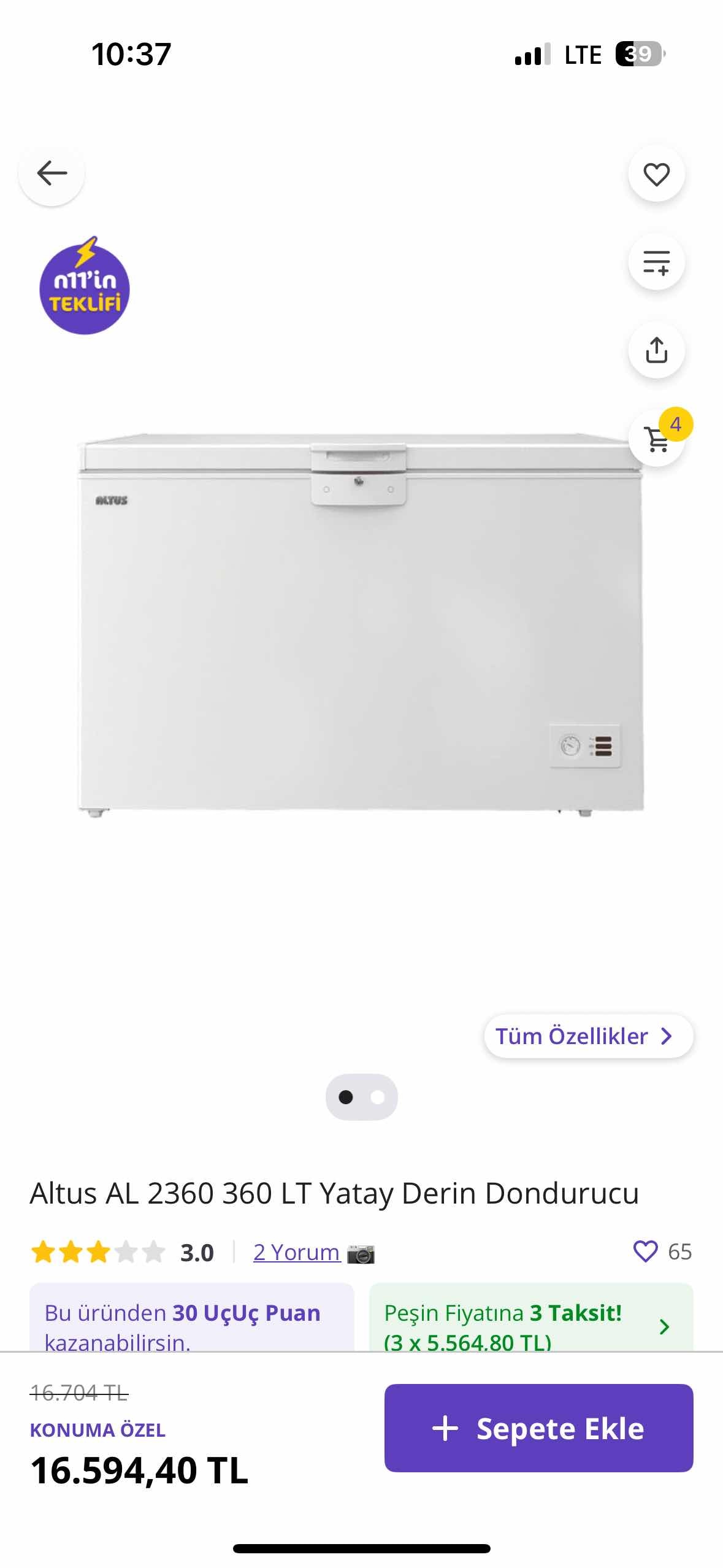Open the freezer product image
Image resolution: width=723 pixels, height=1568 pixels.
point(361,623)
